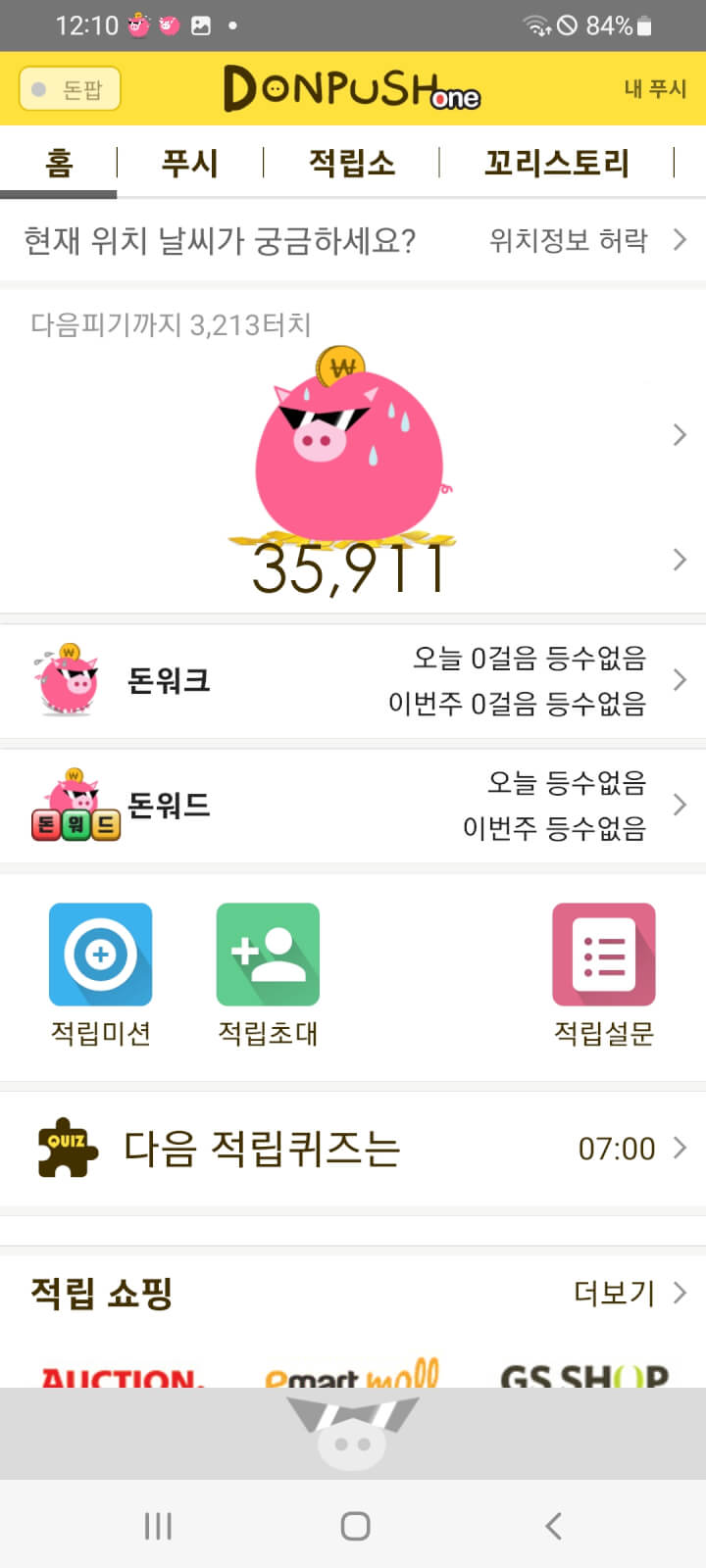This screenshot has width=706, height=1568.
Task: Open 내 푸시 in the header
Action: (x=654, y=88)
